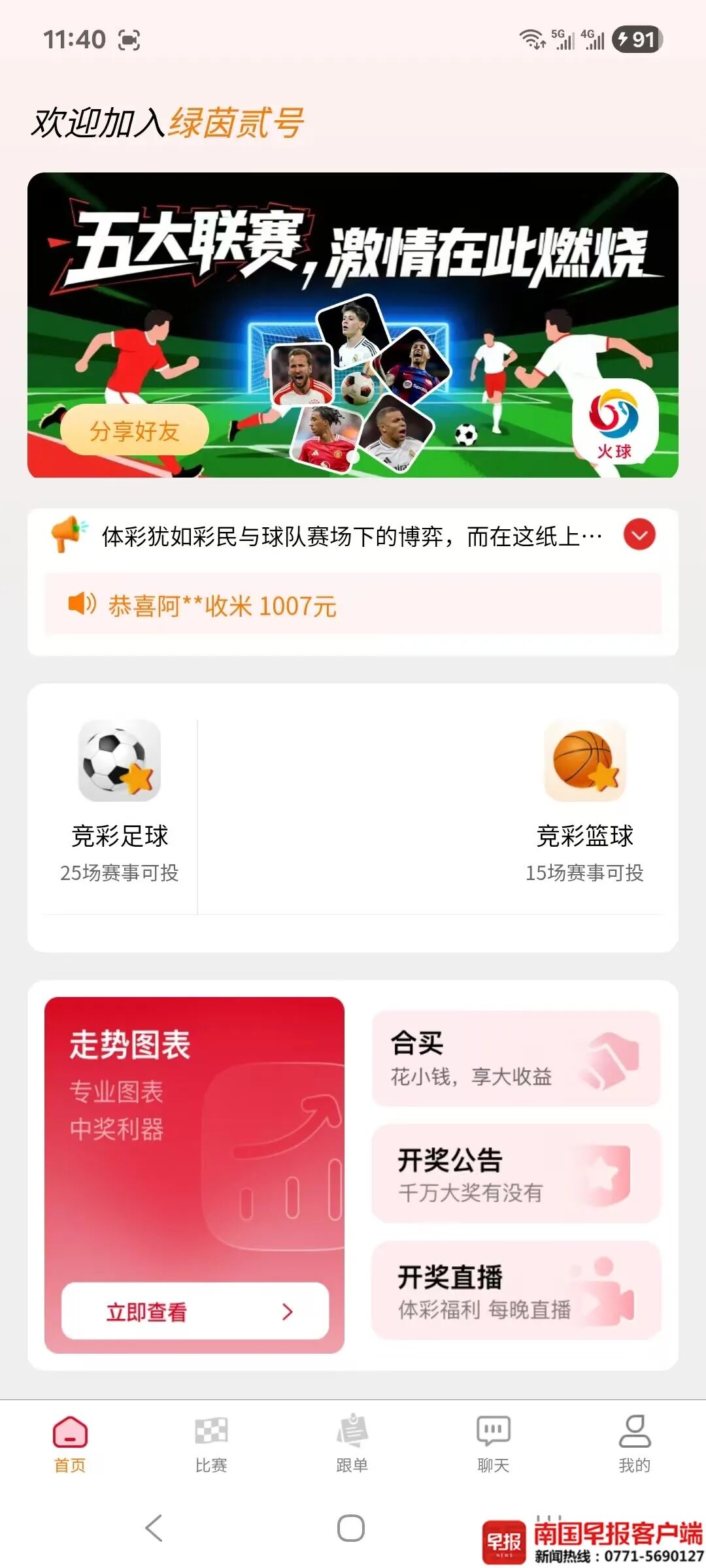
Task: View 开奖公告 draw announcements
Action: [x=516, y=1173]
